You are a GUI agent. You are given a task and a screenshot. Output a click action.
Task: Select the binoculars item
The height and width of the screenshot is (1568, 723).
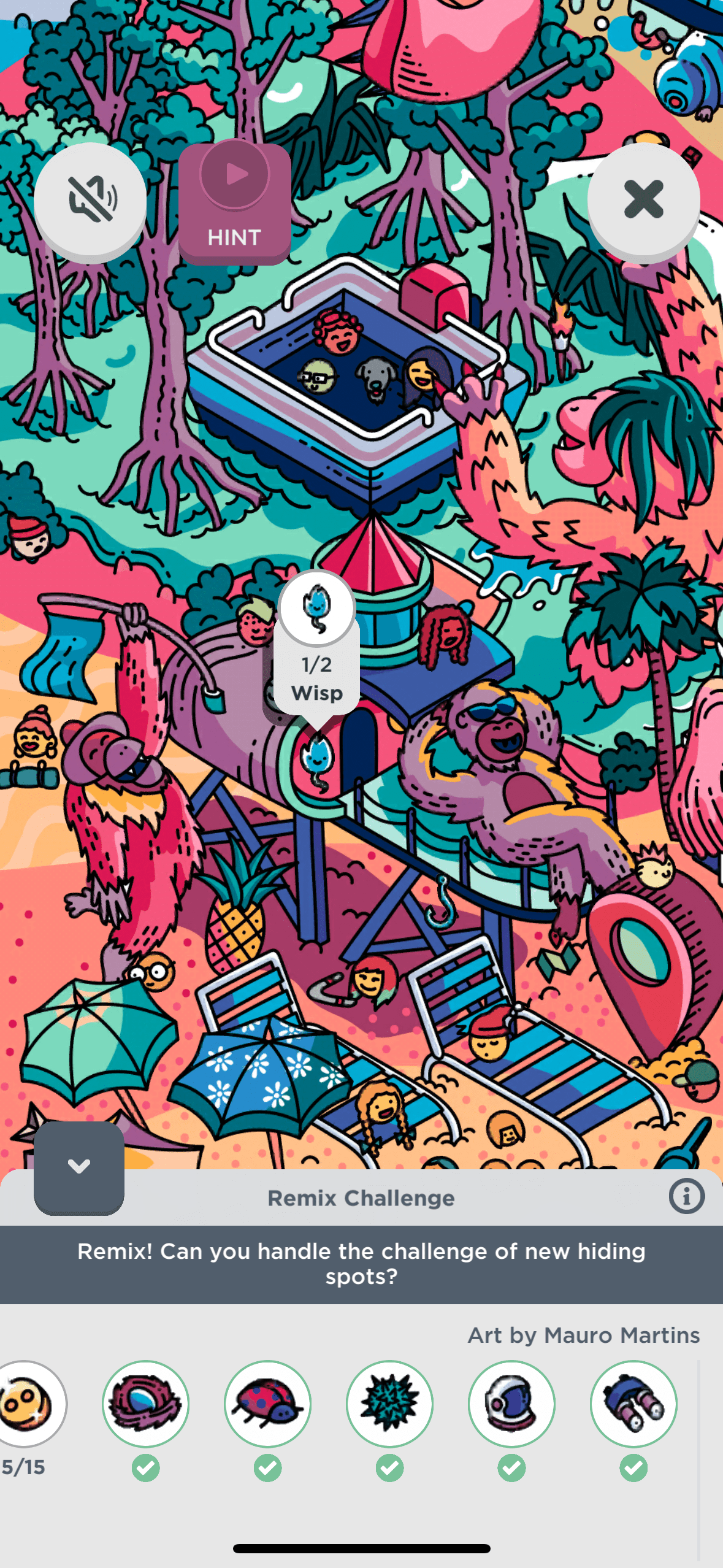point(633,1404)
